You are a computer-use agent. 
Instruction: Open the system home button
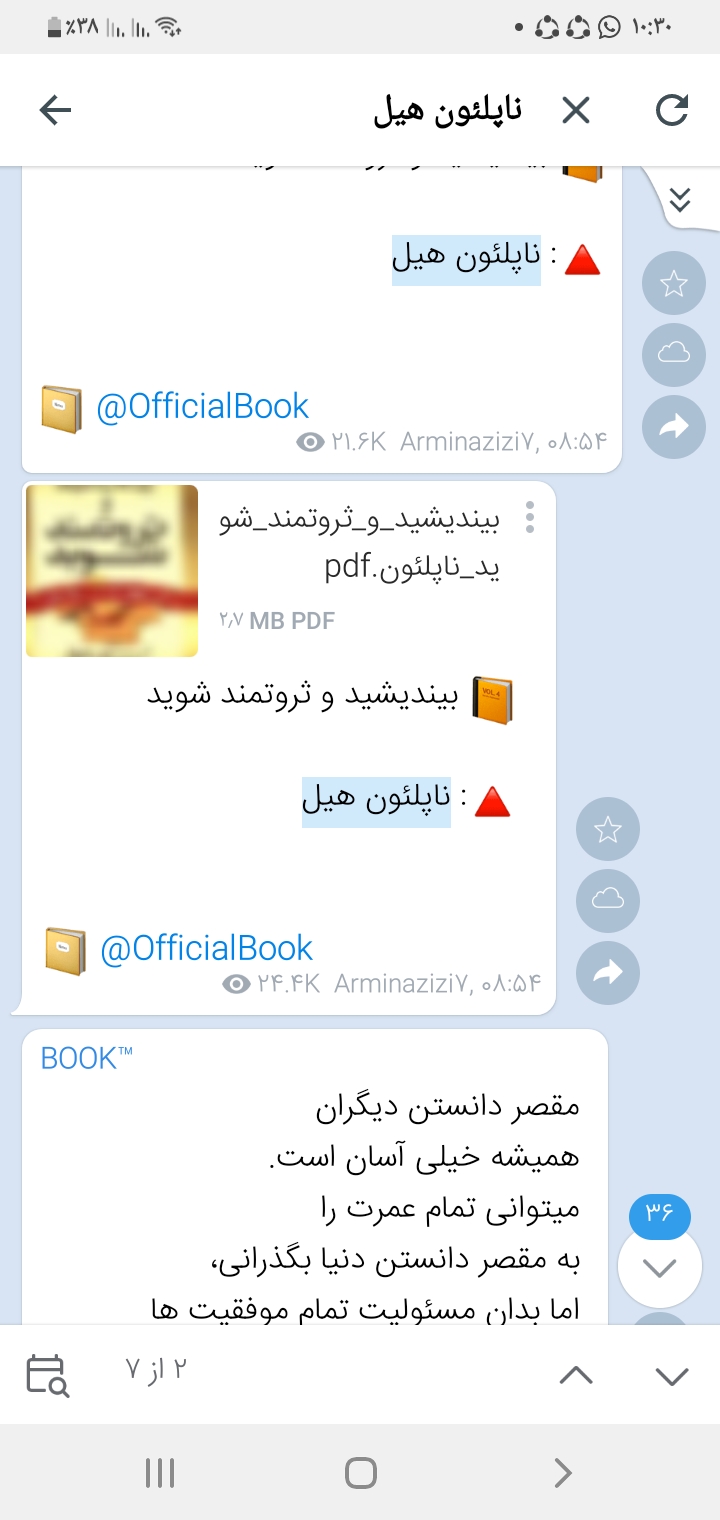[x=360, y=1472]
